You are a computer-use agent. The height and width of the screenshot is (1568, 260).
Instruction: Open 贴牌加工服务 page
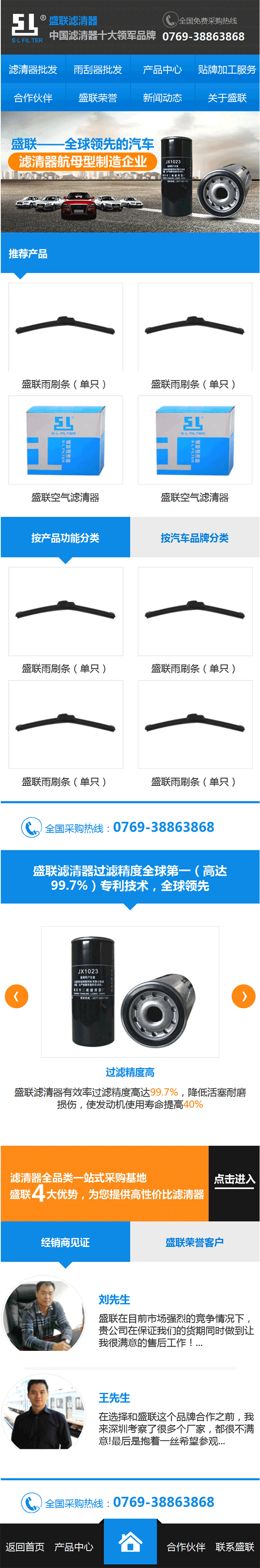[x=227, y=69]
